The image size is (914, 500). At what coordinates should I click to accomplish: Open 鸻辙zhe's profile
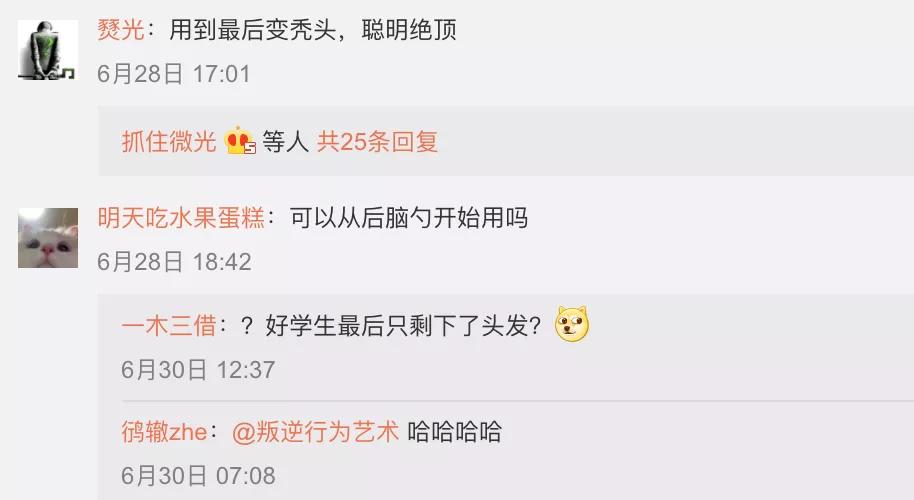(164, 432)
